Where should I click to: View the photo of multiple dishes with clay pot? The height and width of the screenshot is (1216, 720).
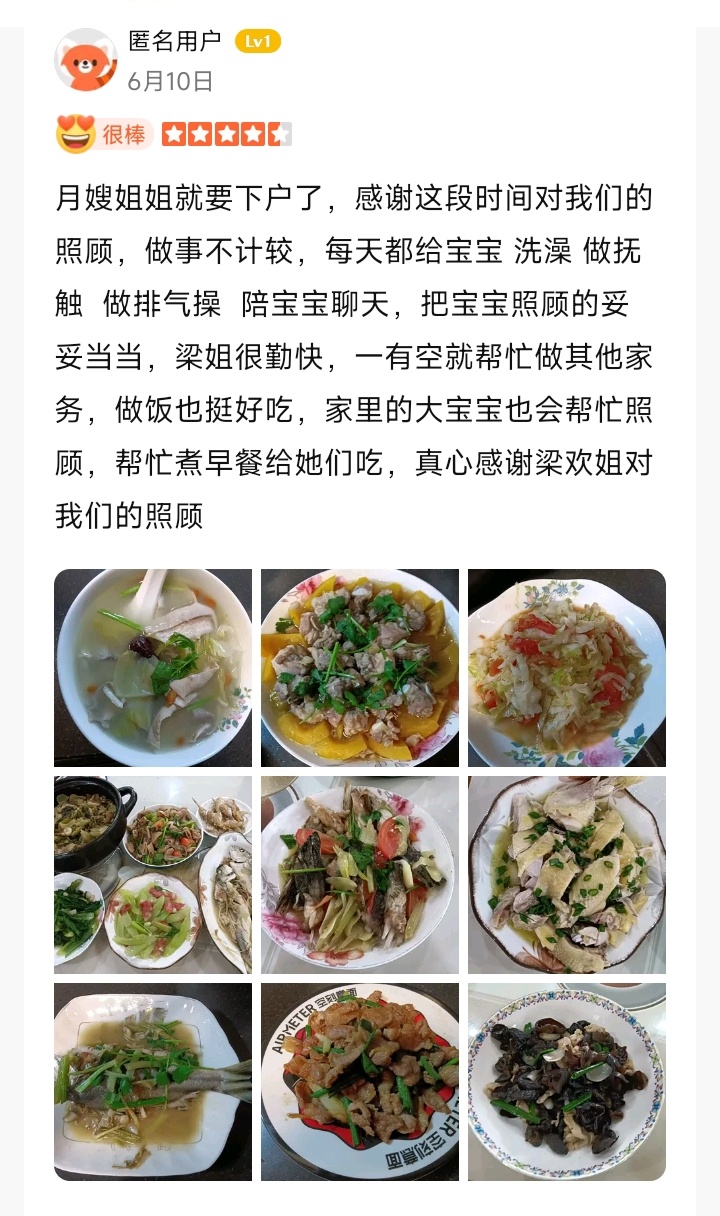(x=153, y=875)
